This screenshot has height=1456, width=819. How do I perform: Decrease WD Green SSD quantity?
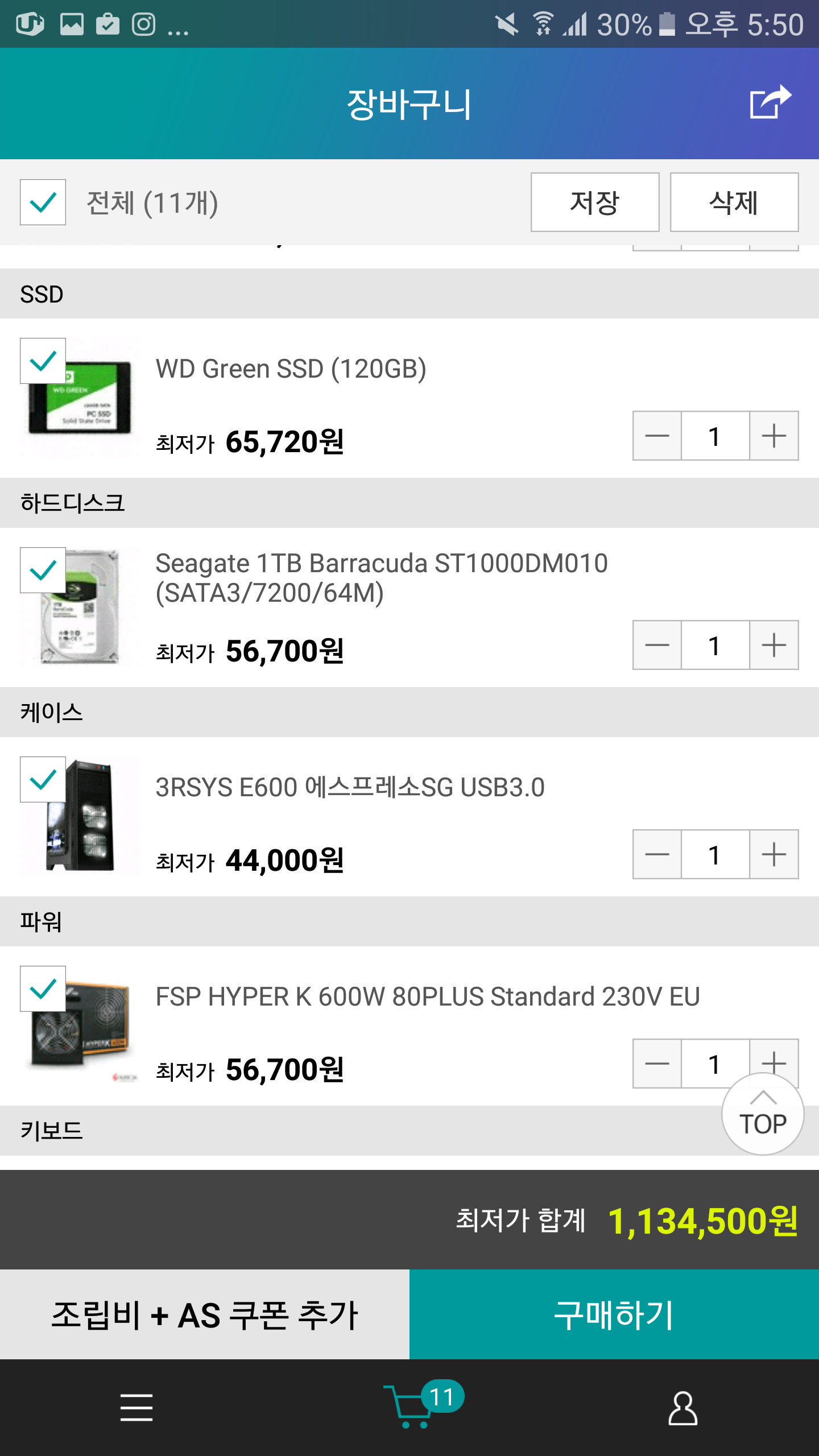click(657, 436)
